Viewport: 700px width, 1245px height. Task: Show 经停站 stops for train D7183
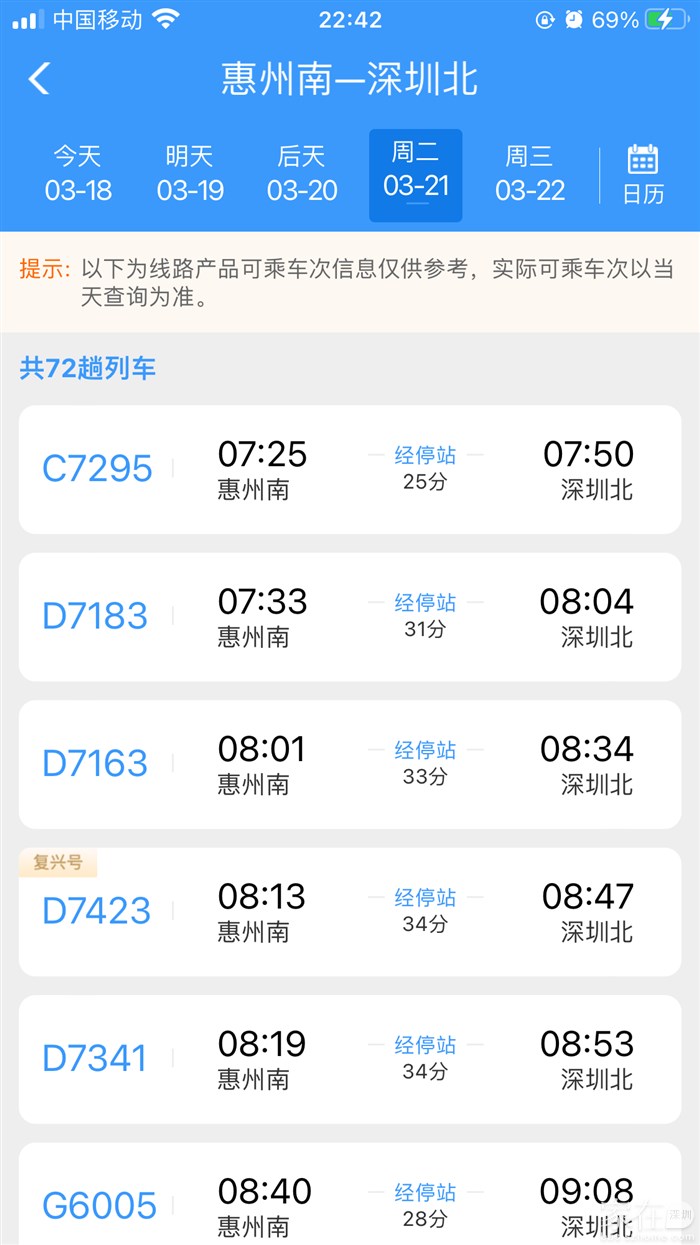pyautogui.click(x=425, y=603)
